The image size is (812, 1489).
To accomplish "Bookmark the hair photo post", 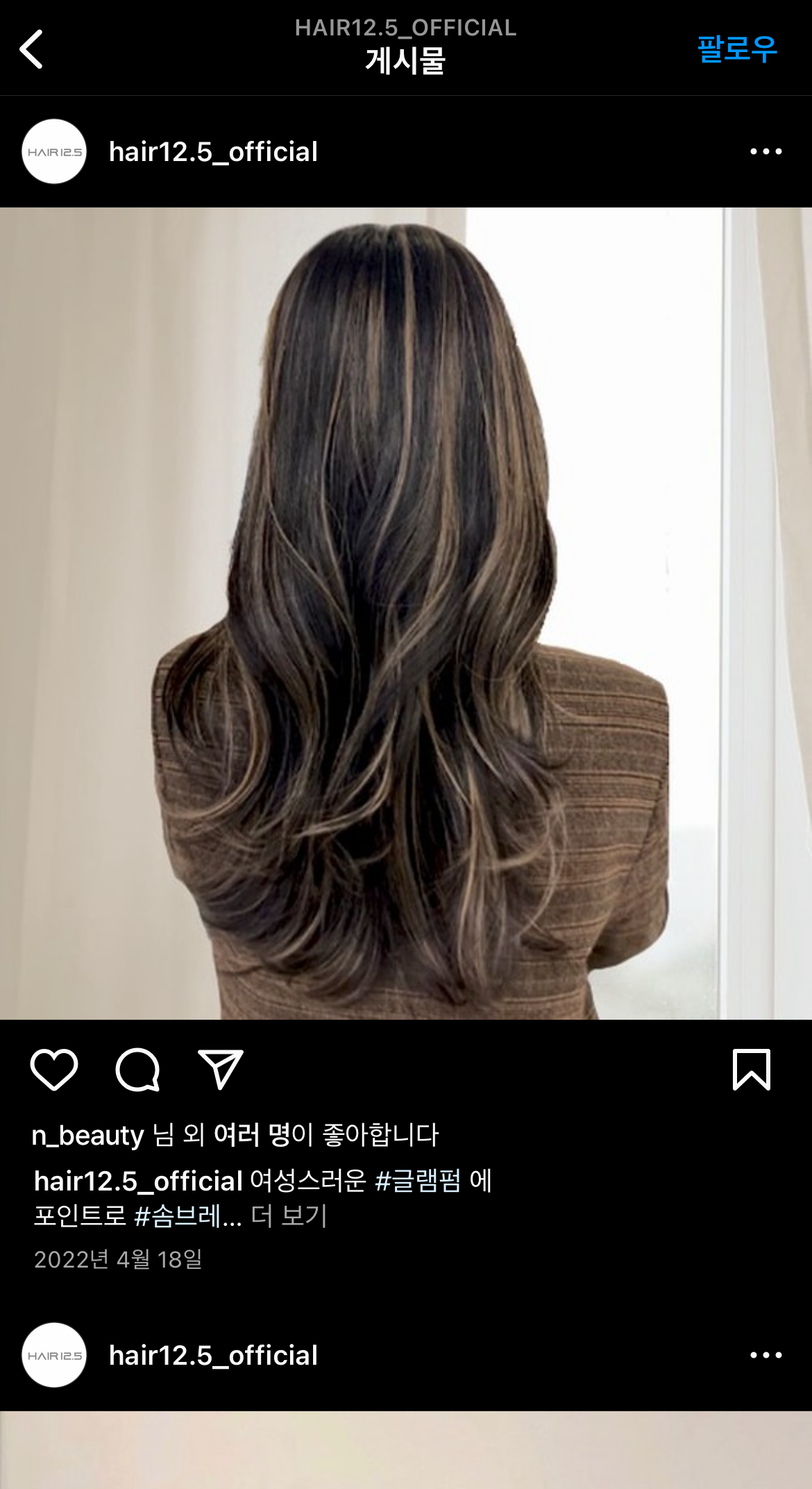I will 752,1070.
